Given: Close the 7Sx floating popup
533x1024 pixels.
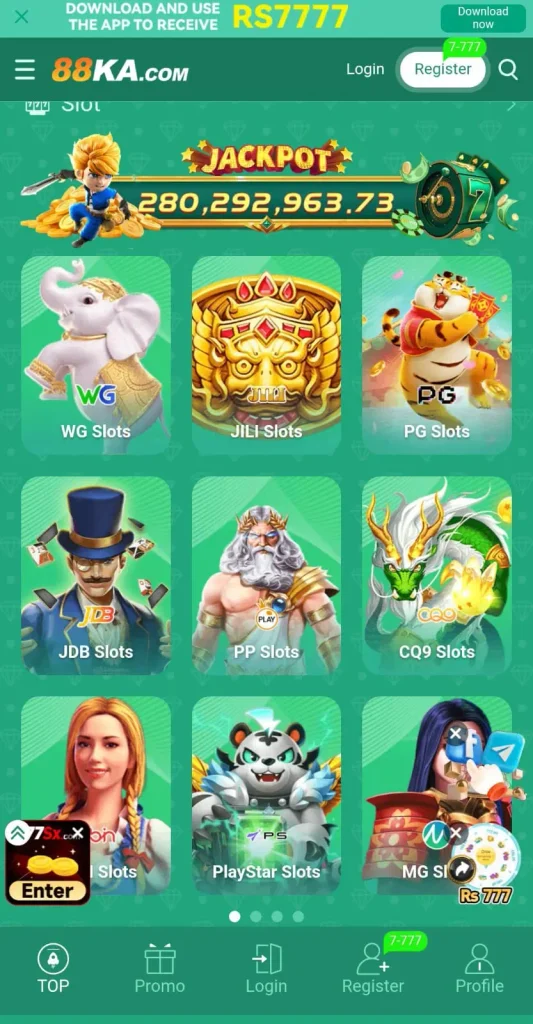Looking at the screenshot, I should tap(77, 833).
